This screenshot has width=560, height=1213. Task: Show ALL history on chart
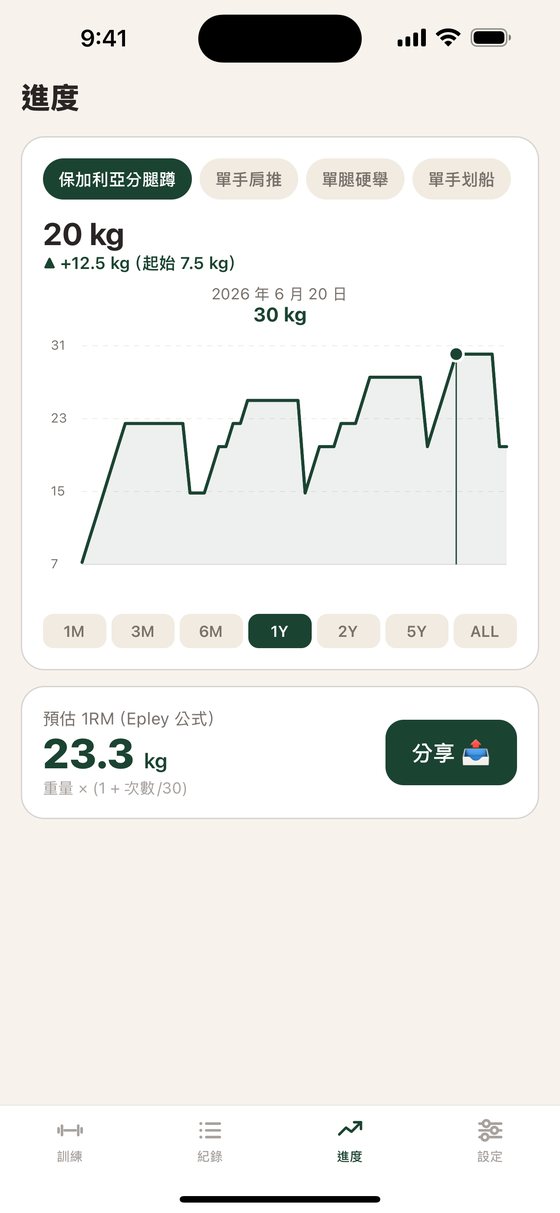click(x=485, y=631)
